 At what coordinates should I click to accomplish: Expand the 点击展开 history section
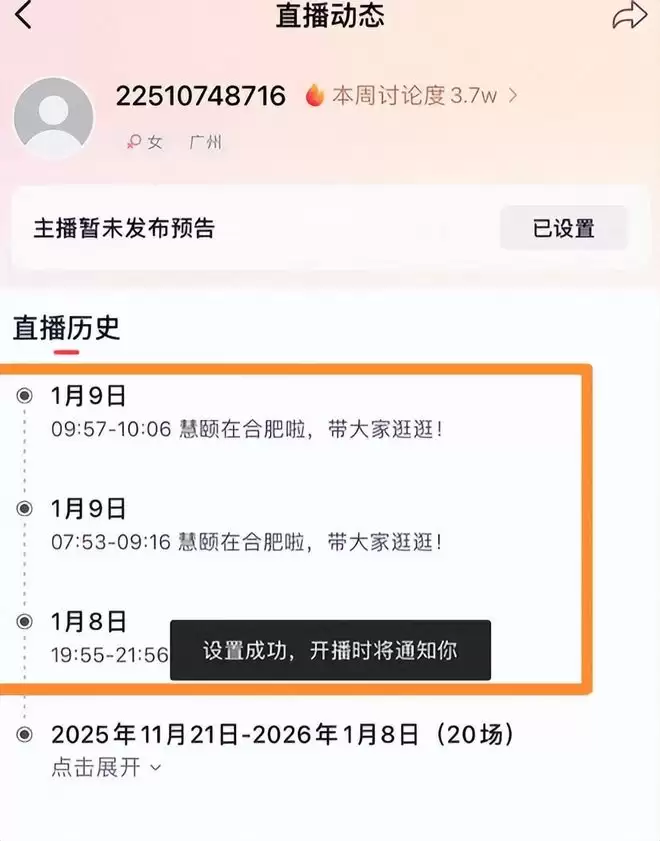106,768
